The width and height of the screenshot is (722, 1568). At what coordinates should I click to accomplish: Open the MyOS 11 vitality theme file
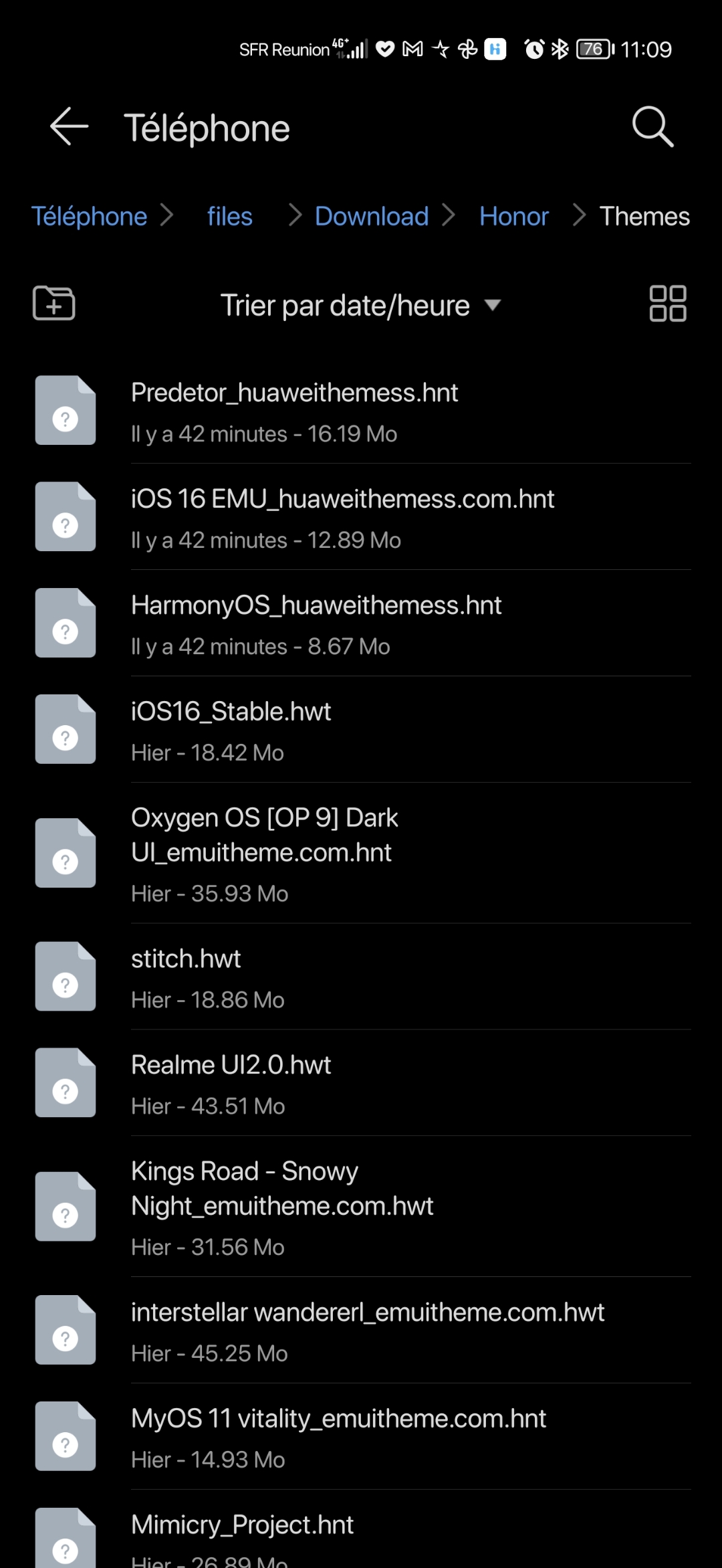click(x=338, y=1417)
